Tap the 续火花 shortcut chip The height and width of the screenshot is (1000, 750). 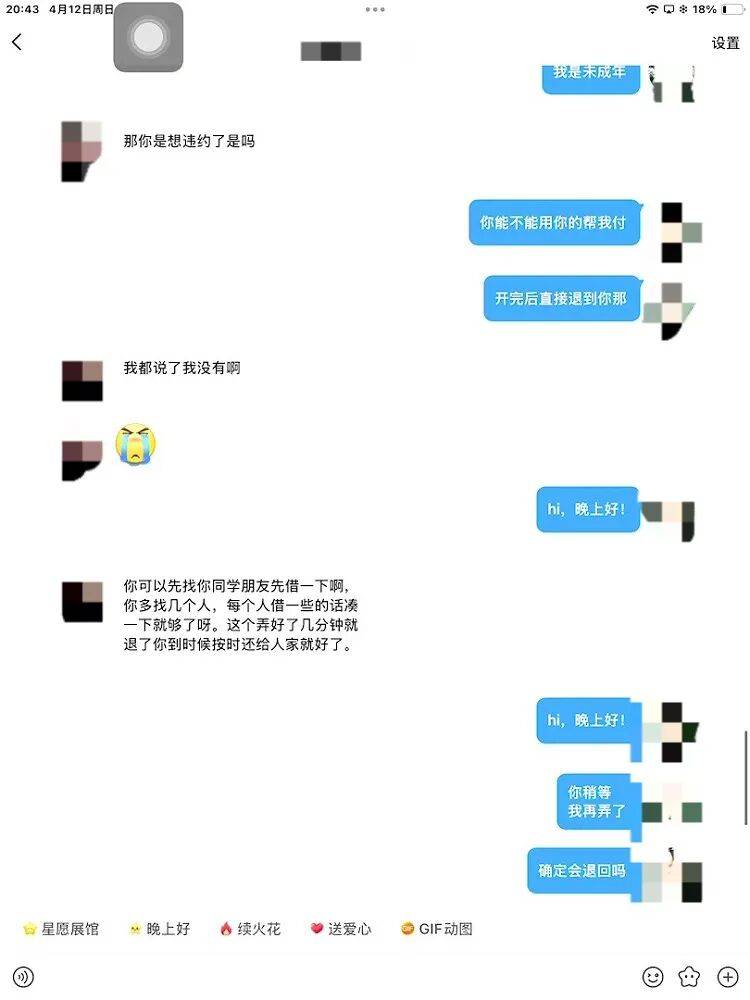250,929
